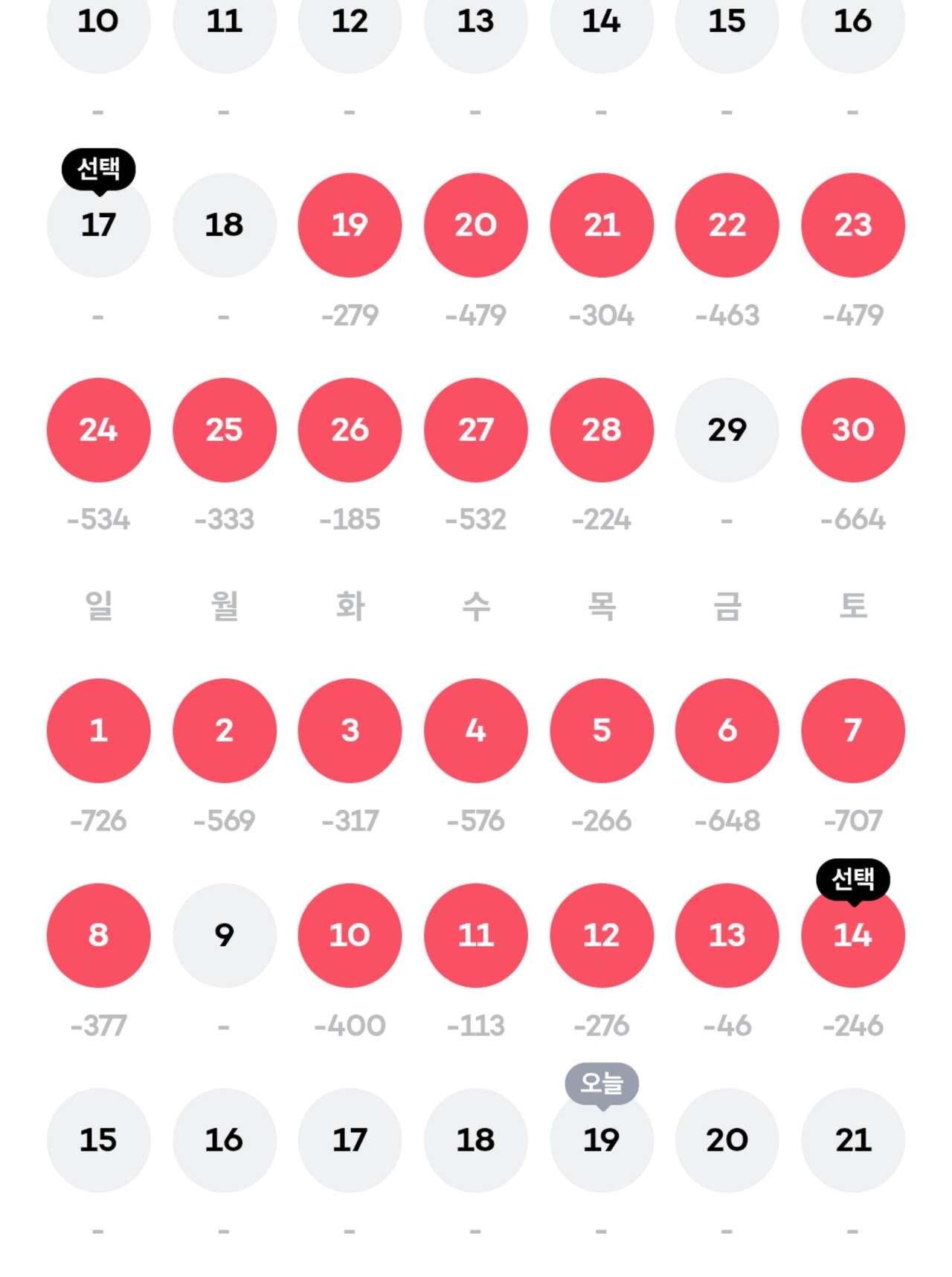Select date 3 showing -317
This screenshot has height=1277, width=952.
click(x=350, y=730)
